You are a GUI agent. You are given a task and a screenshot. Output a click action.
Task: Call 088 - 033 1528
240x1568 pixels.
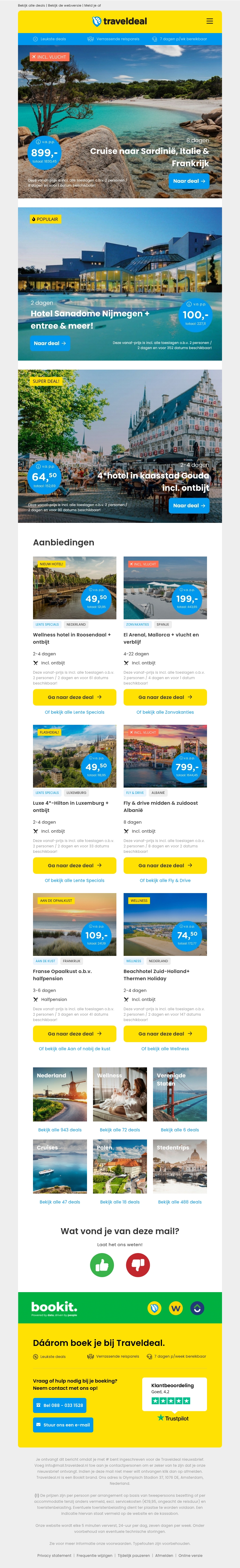click(x=59, y=1405)
